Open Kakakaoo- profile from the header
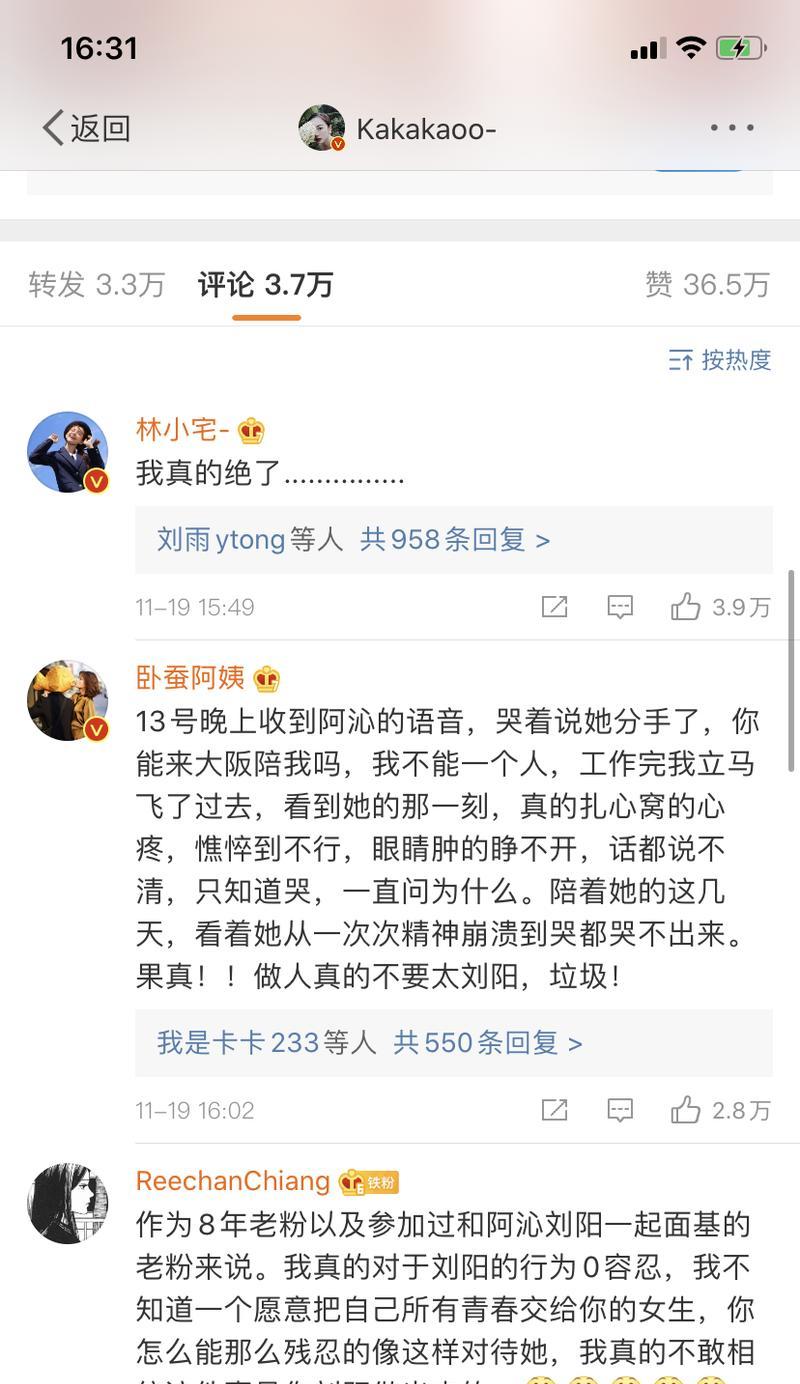This screenshot has height=1384, width=800. (398, 129)
